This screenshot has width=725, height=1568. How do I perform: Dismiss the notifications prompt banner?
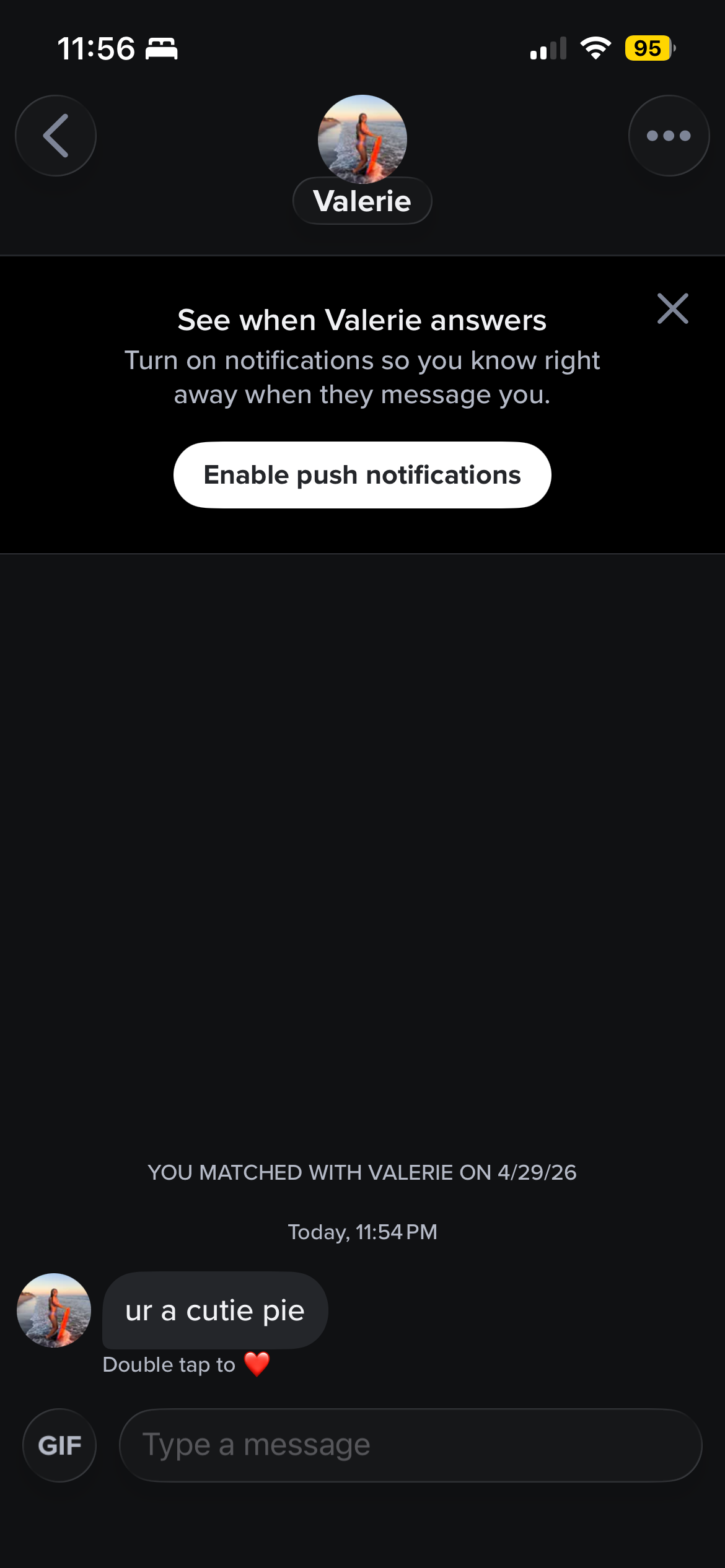(672, 308)
